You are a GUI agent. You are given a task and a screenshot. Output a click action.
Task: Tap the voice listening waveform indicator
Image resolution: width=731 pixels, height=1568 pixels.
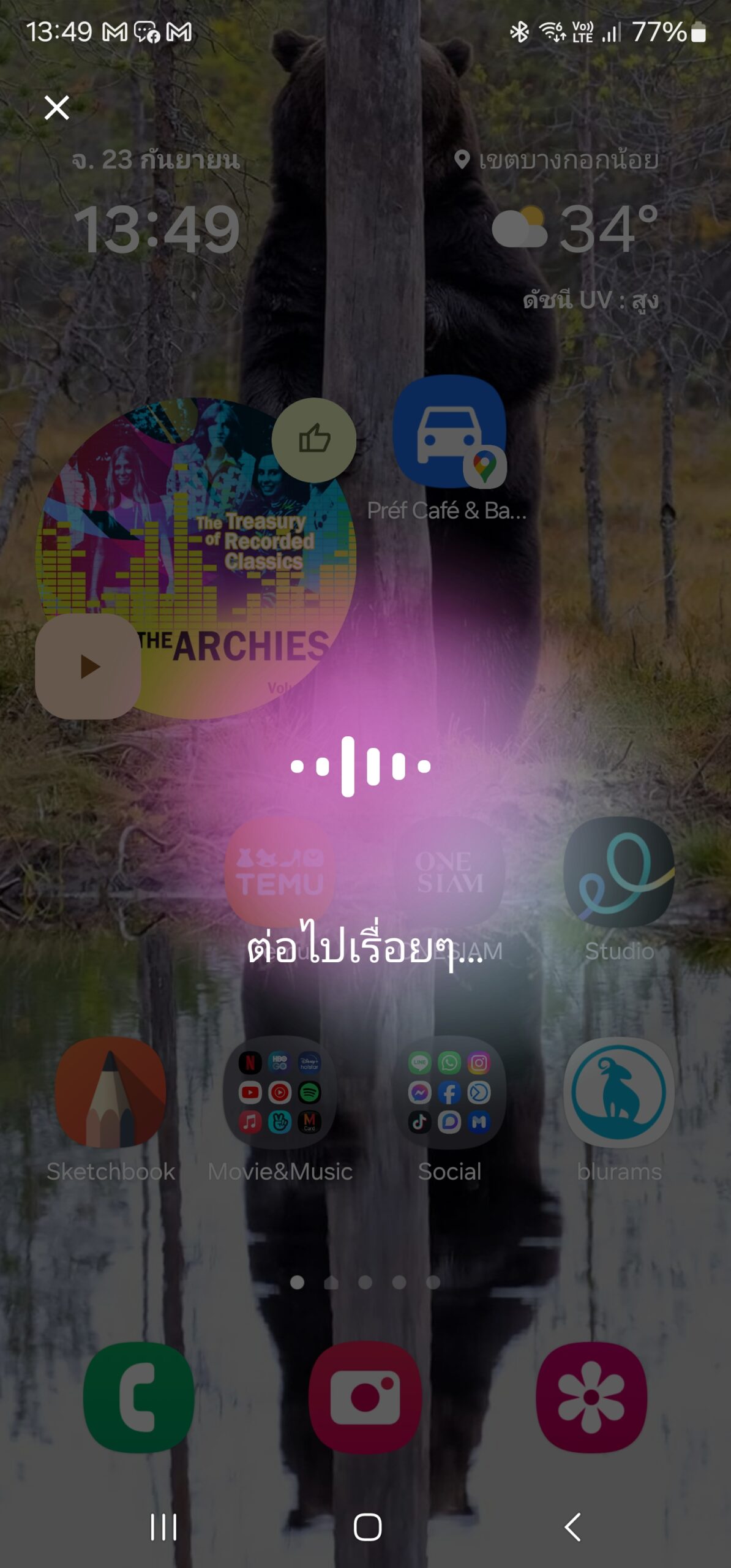coord(361,766)
